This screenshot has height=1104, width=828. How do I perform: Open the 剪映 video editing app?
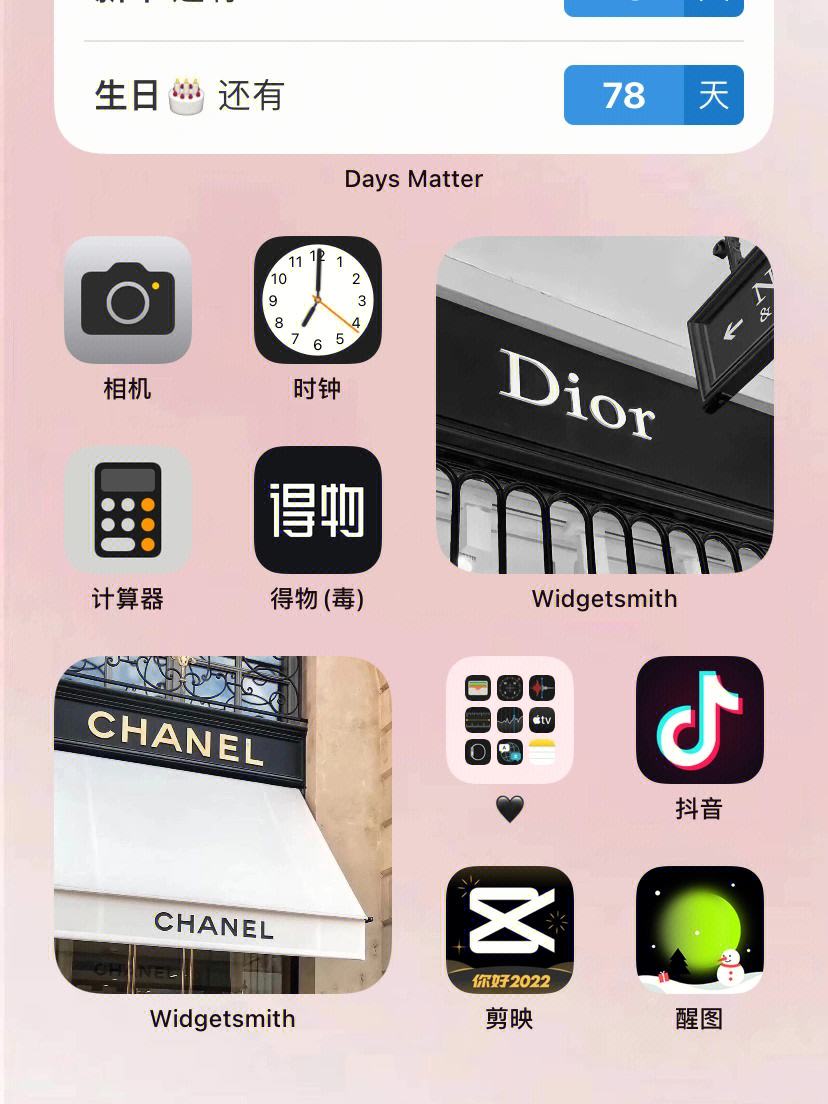pos(510,930)
